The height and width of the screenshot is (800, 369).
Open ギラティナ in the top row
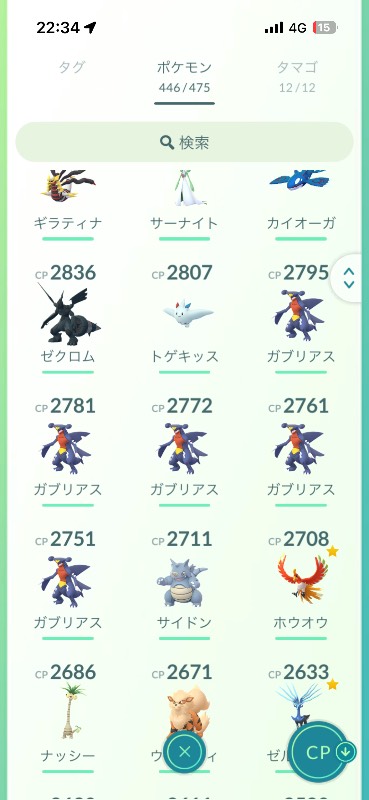[x=68, y=204]
